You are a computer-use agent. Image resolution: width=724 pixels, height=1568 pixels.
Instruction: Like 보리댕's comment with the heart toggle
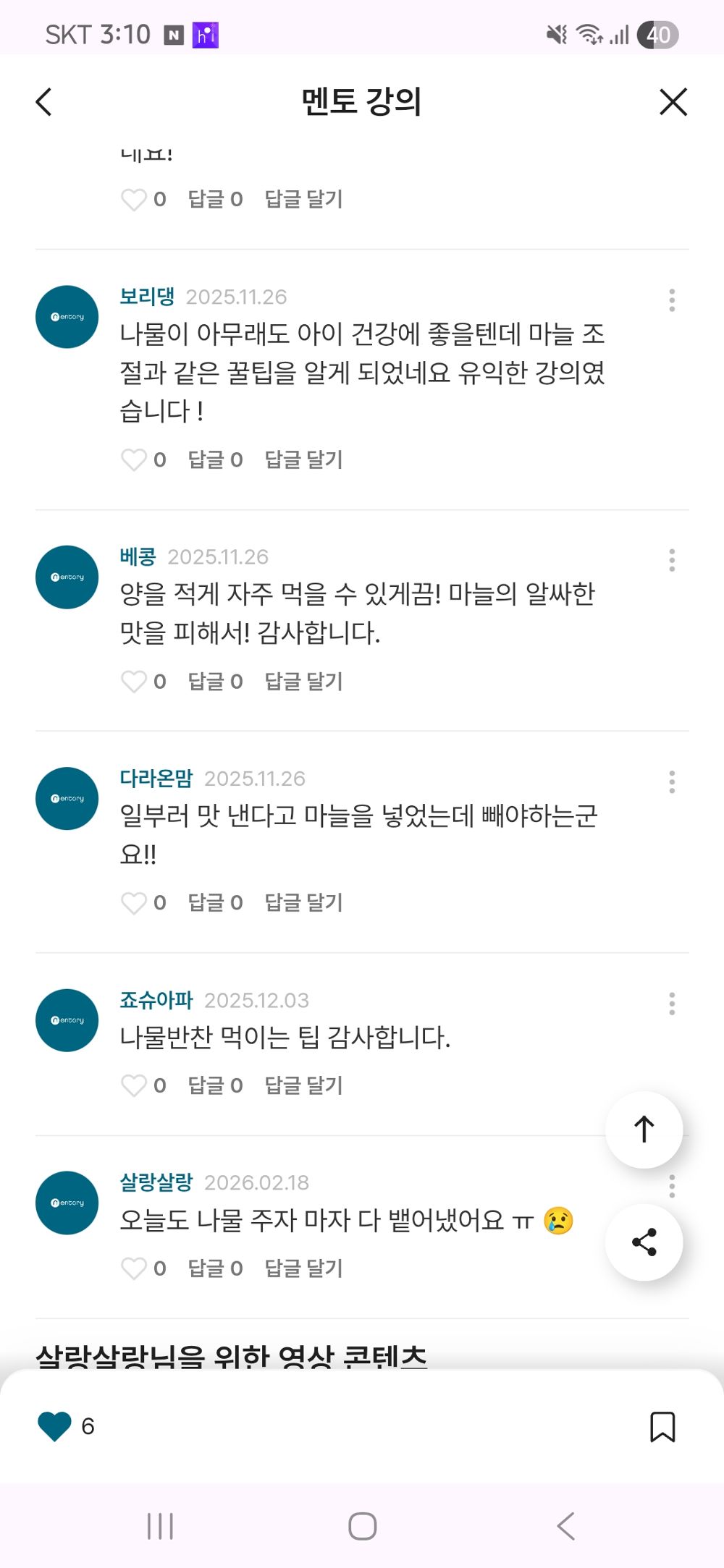click(x=135, y=459)
